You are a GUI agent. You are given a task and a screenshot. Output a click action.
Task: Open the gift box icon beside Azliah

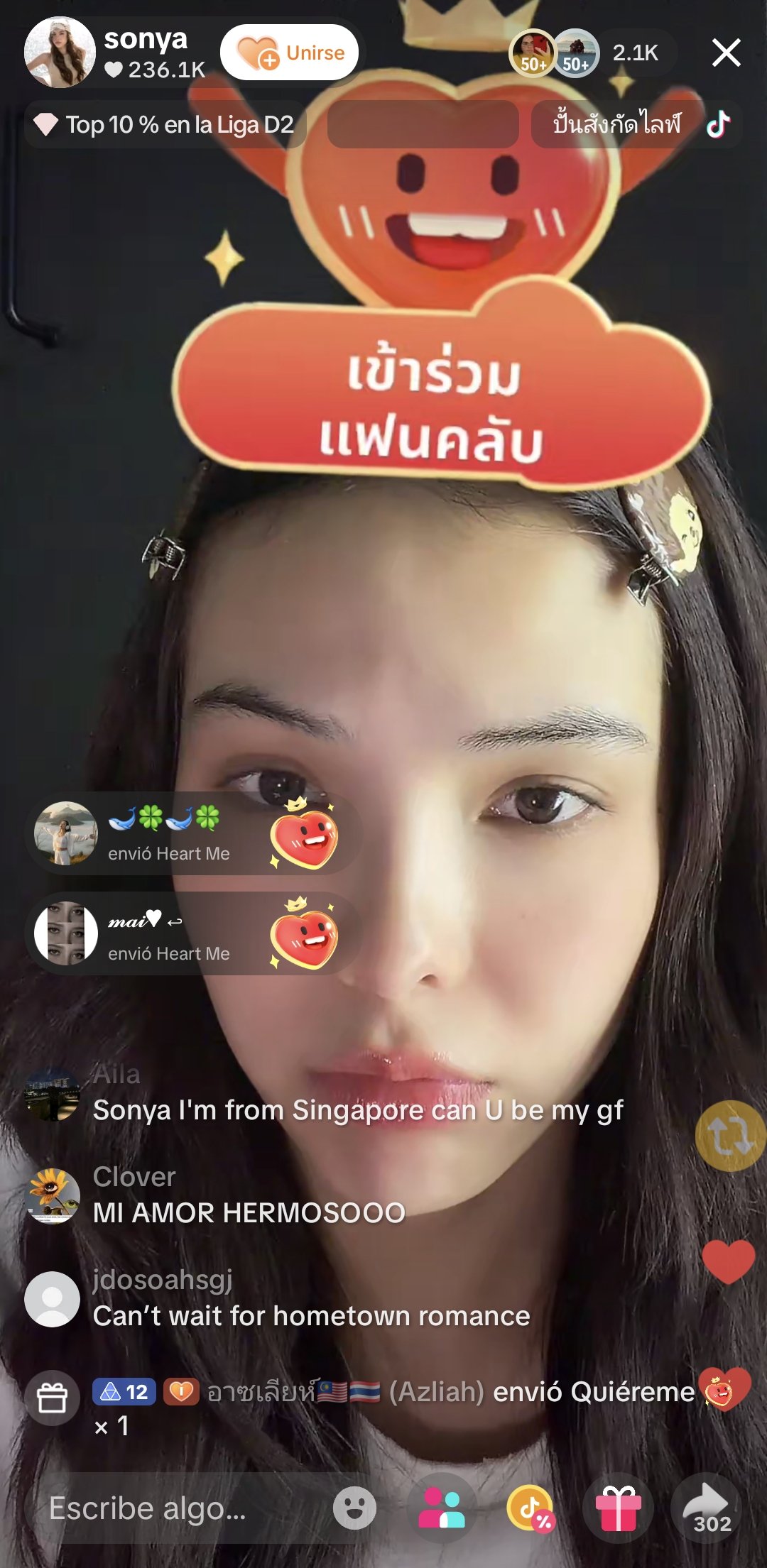52,1398
